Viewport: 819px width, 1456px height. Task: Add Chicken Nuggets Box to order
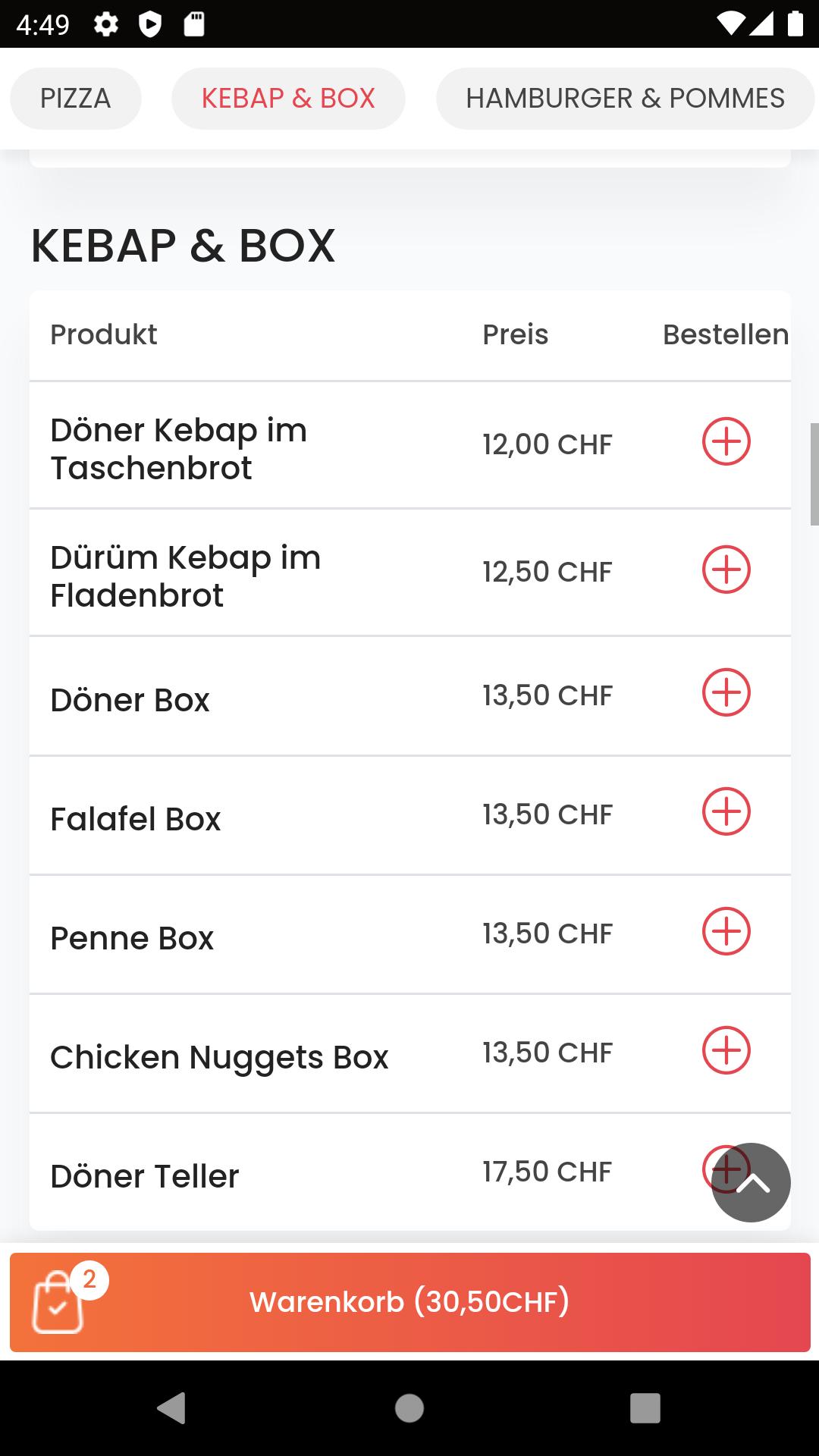[726, 1050]
